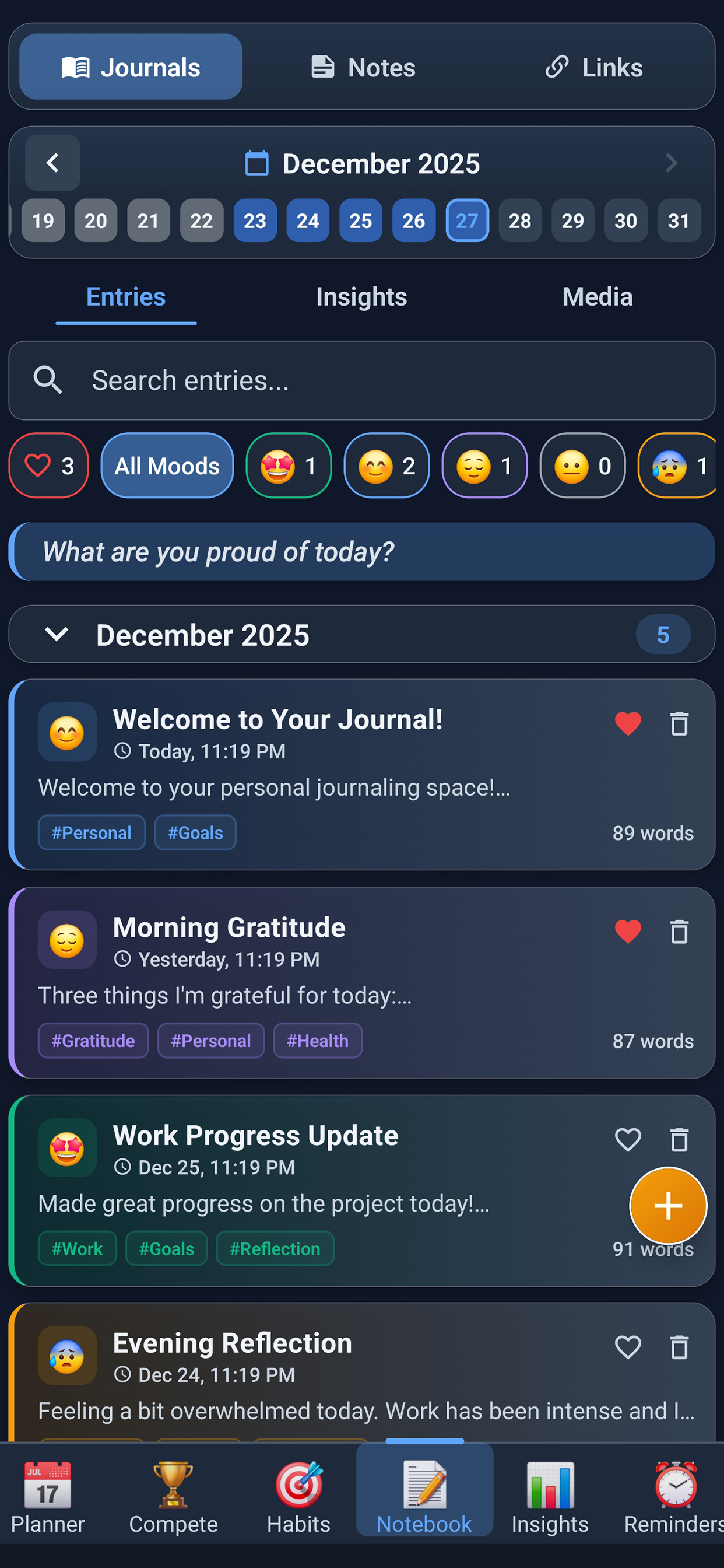Advance to next month with right chevron
This screenshot has height=1568, width=724.
671,163
